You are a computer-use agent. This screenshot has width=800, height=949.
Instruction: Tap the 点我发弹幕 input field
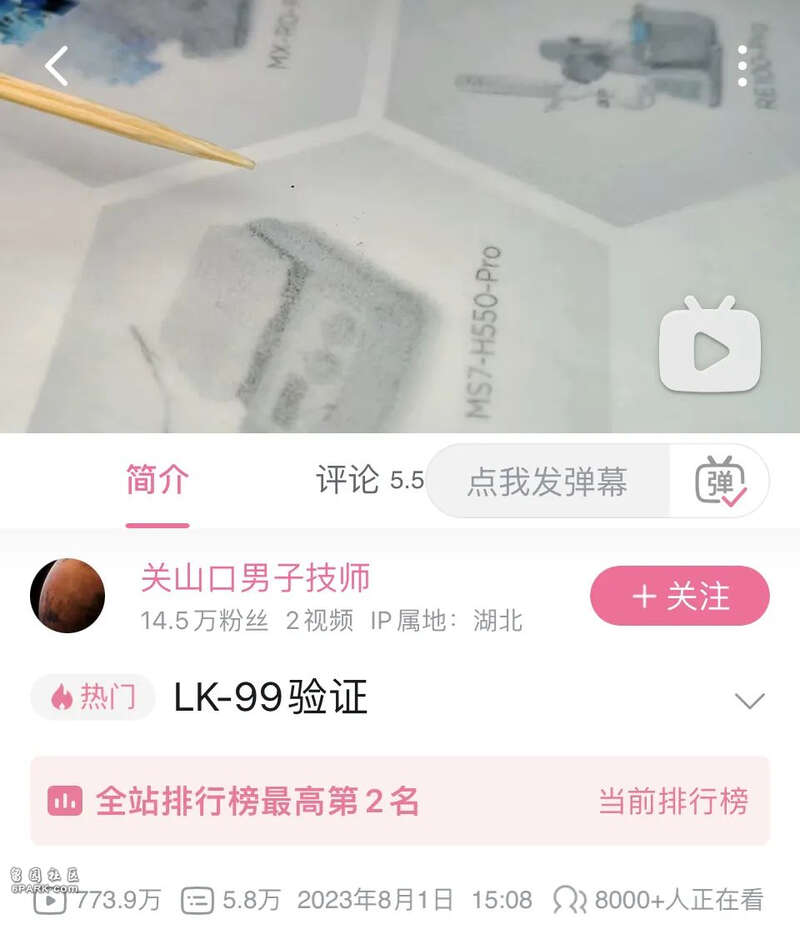(548, 482)
